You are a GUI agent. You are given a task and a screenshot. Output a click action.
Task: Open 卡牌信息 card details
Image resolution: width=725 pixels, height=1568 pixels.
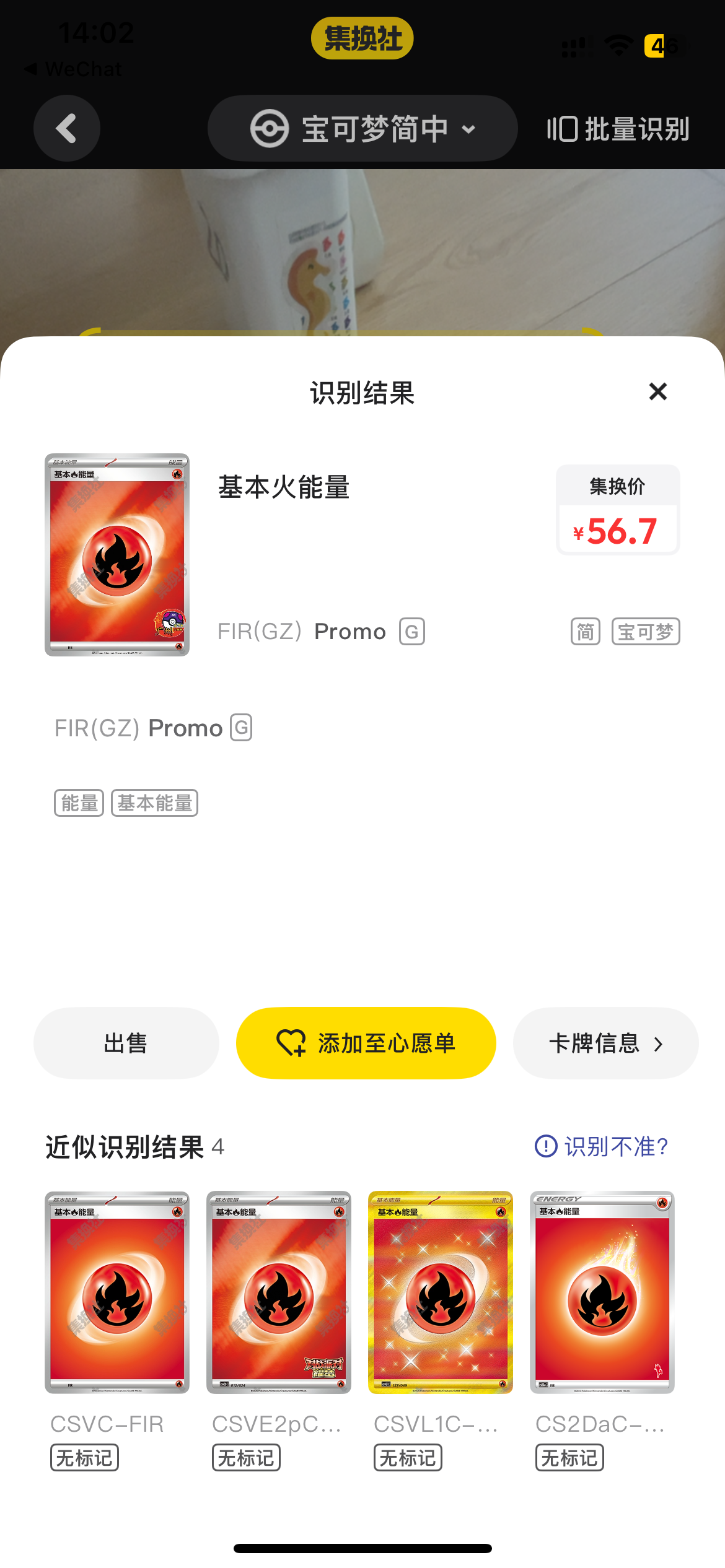606,1043
